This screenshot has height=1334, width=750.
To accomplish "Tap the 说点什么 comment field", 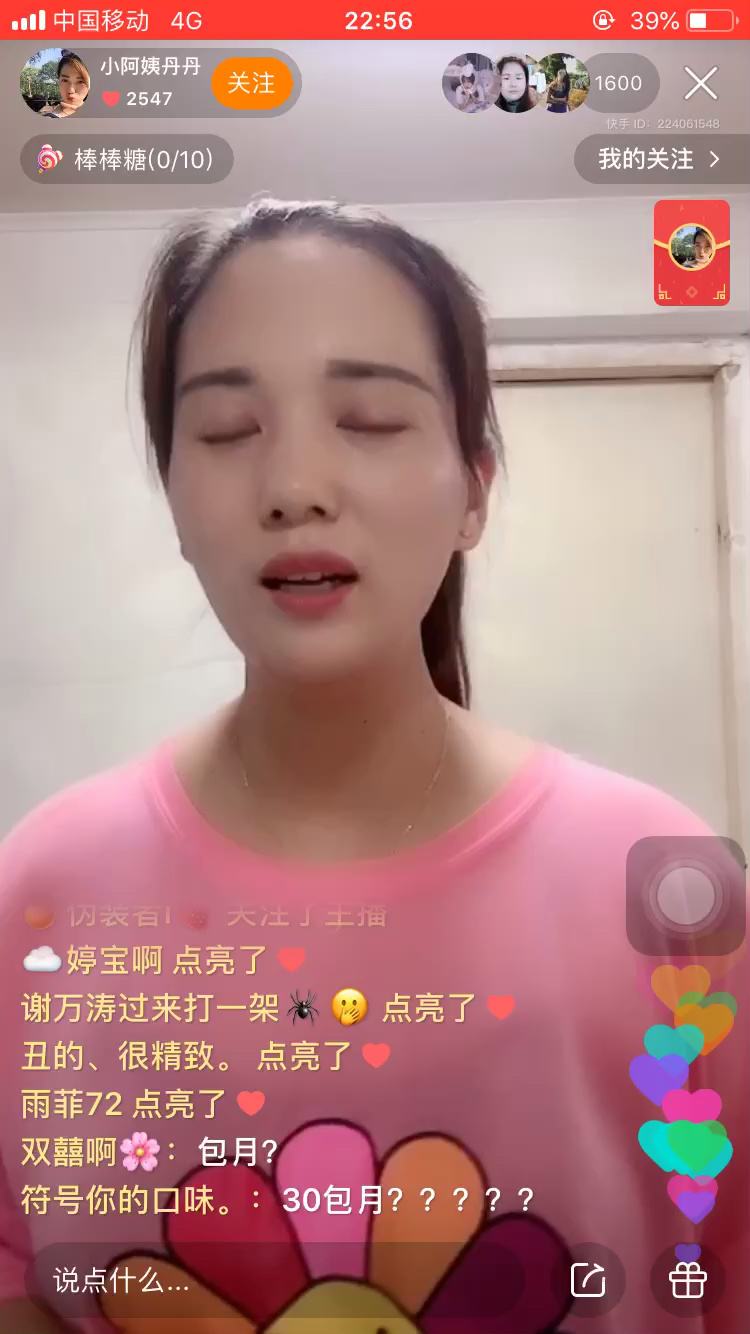I will coord(270,1280).
